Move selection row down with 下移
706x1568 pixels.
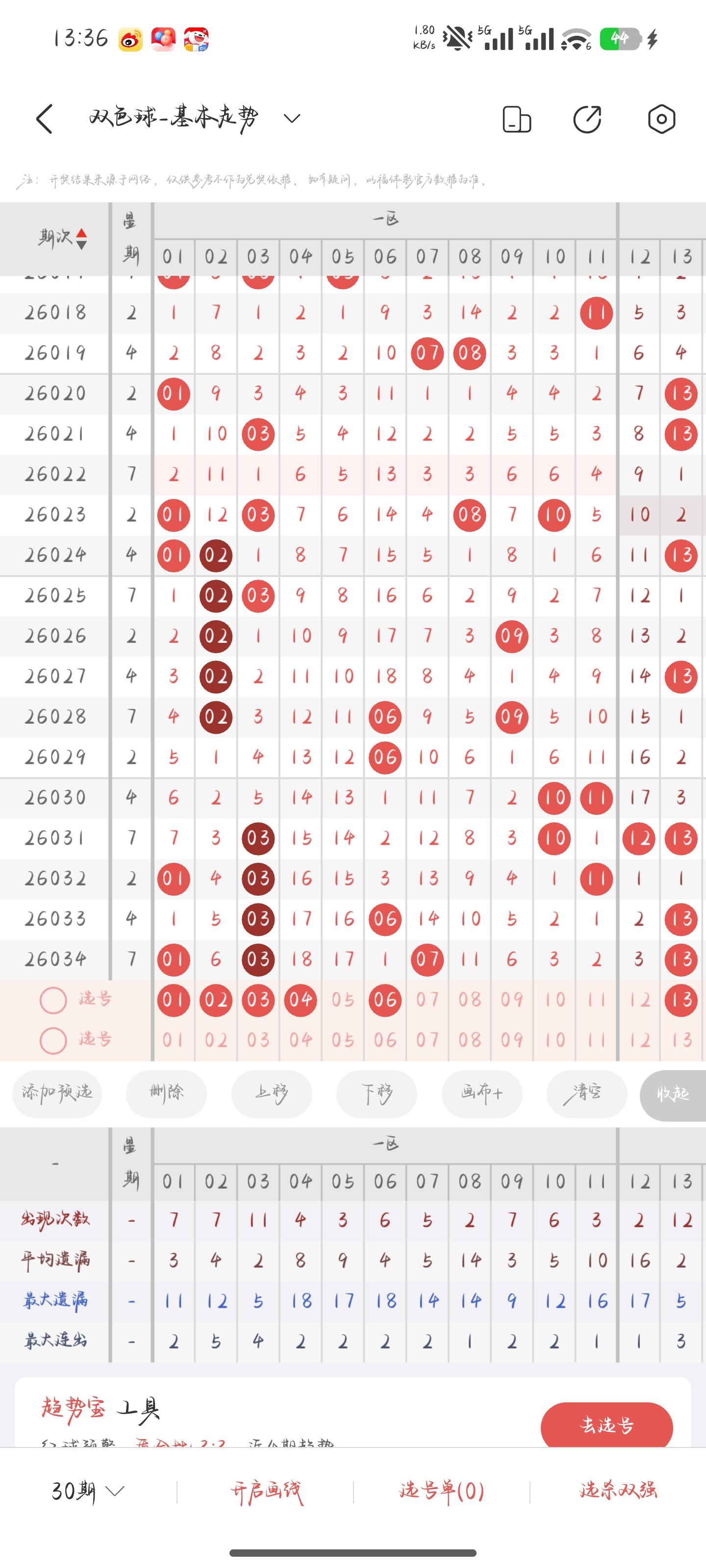point(377,1093)
